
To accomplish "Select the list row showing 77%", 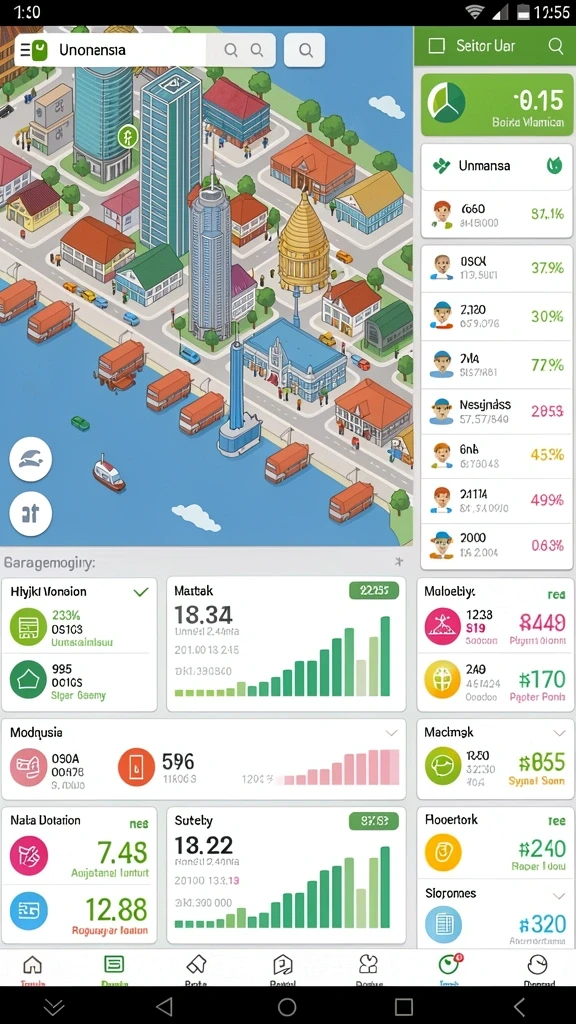I will pyautogui.click(x=496, y=364).
